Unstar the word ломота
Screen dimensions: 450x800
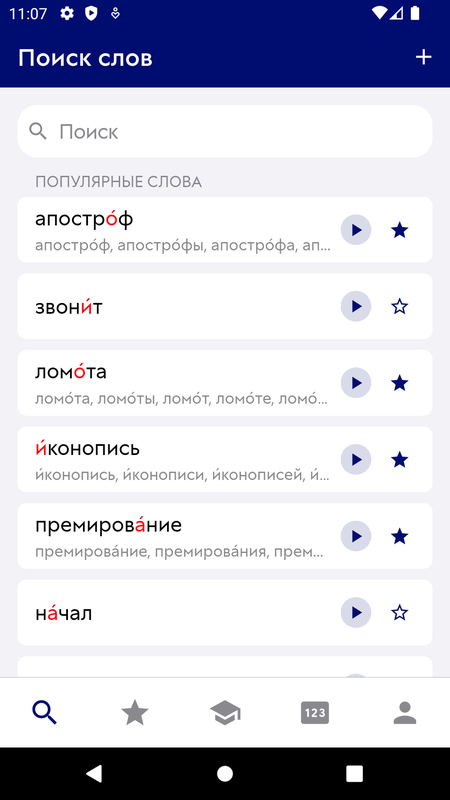pyautogui.click(x=399, y=383)
